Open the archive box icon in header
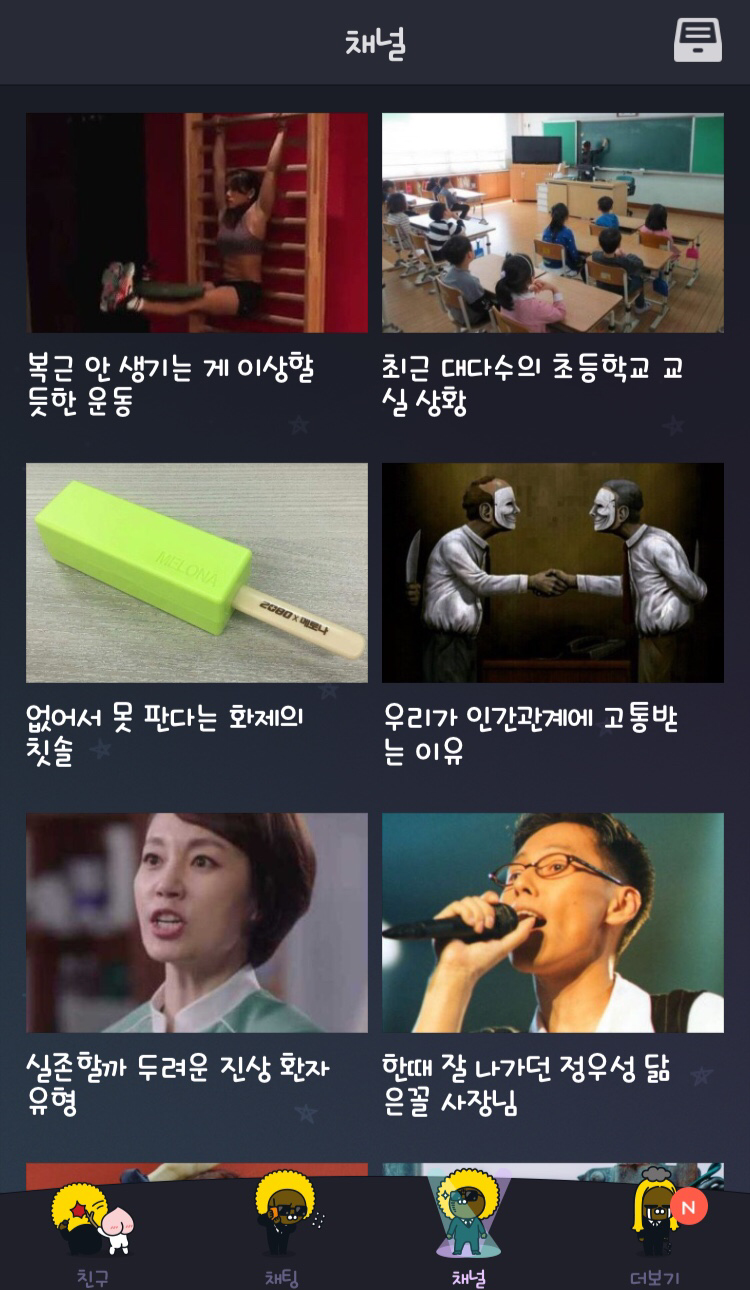Image resolution: width=750 pixels, height=1290 pixels. click(697, 41)
